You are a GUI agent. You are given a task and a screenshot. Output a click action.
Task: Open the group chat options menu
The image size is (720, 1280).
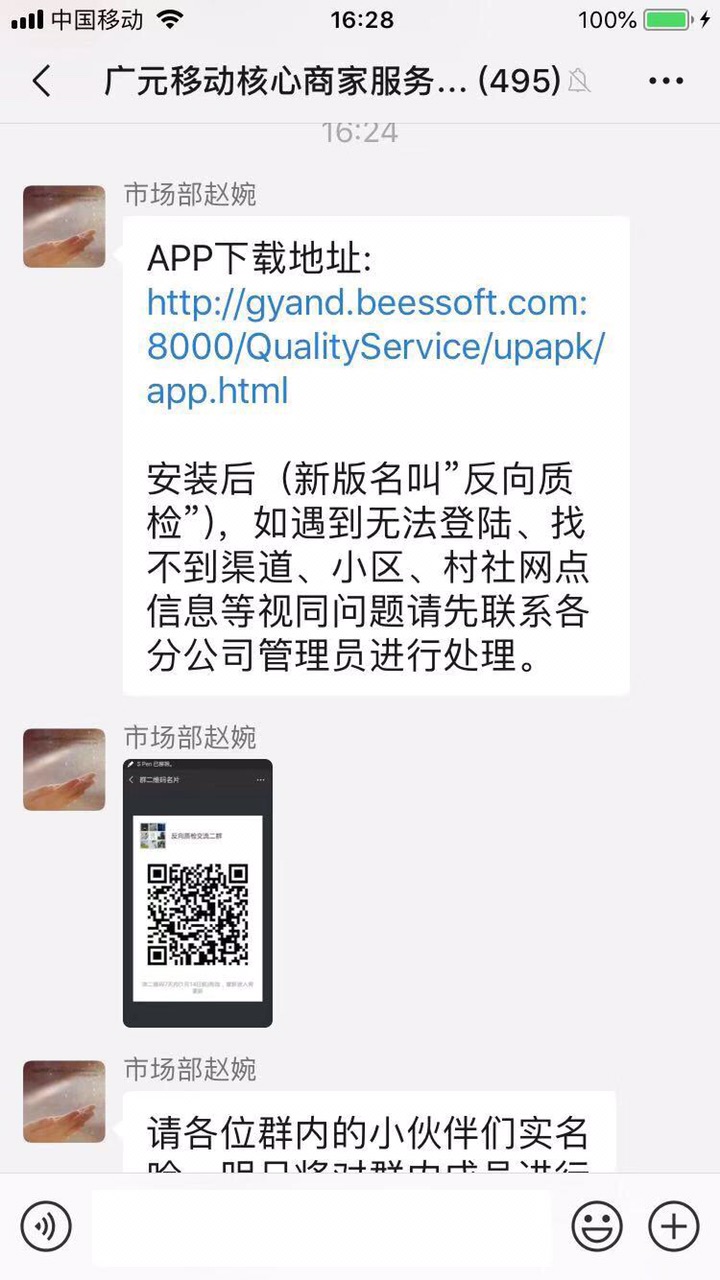[x=666, y=81]
